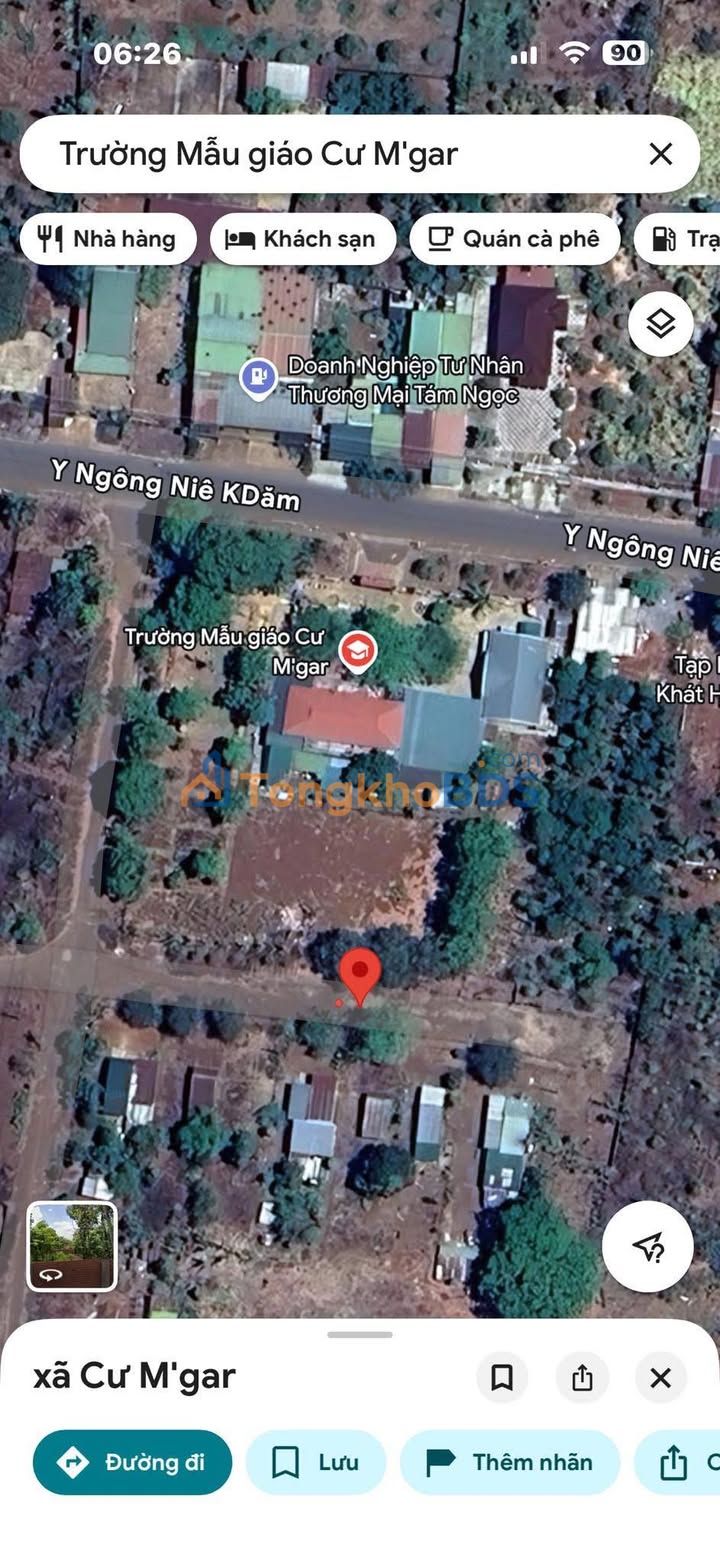The height and width of the screenshot is (1564, 720).
Task: Tap the Trường Mẫu giáo Cư M'gar school marker
Action: click(x=357, y=652)
